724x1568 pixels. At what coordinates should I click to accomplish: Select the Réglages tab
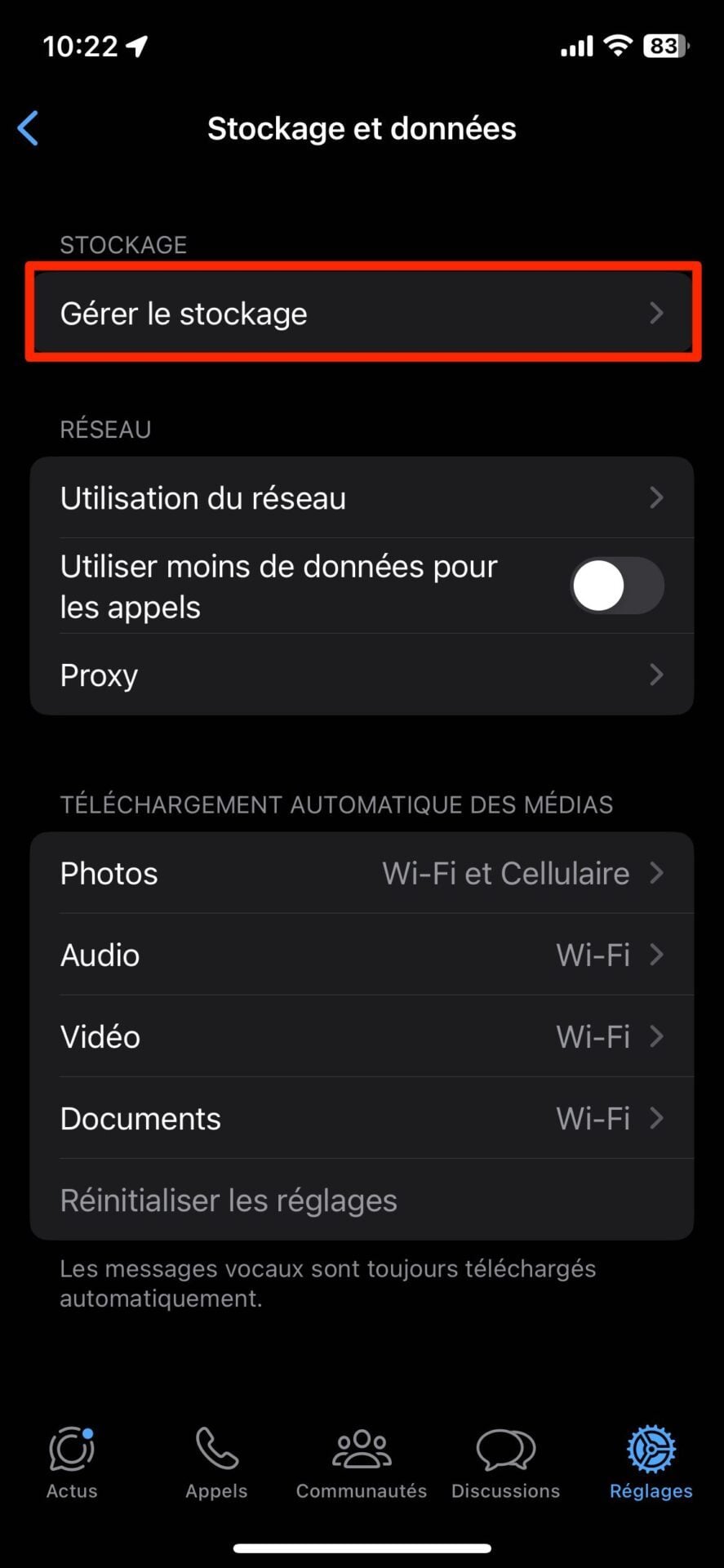point(651,1463)
